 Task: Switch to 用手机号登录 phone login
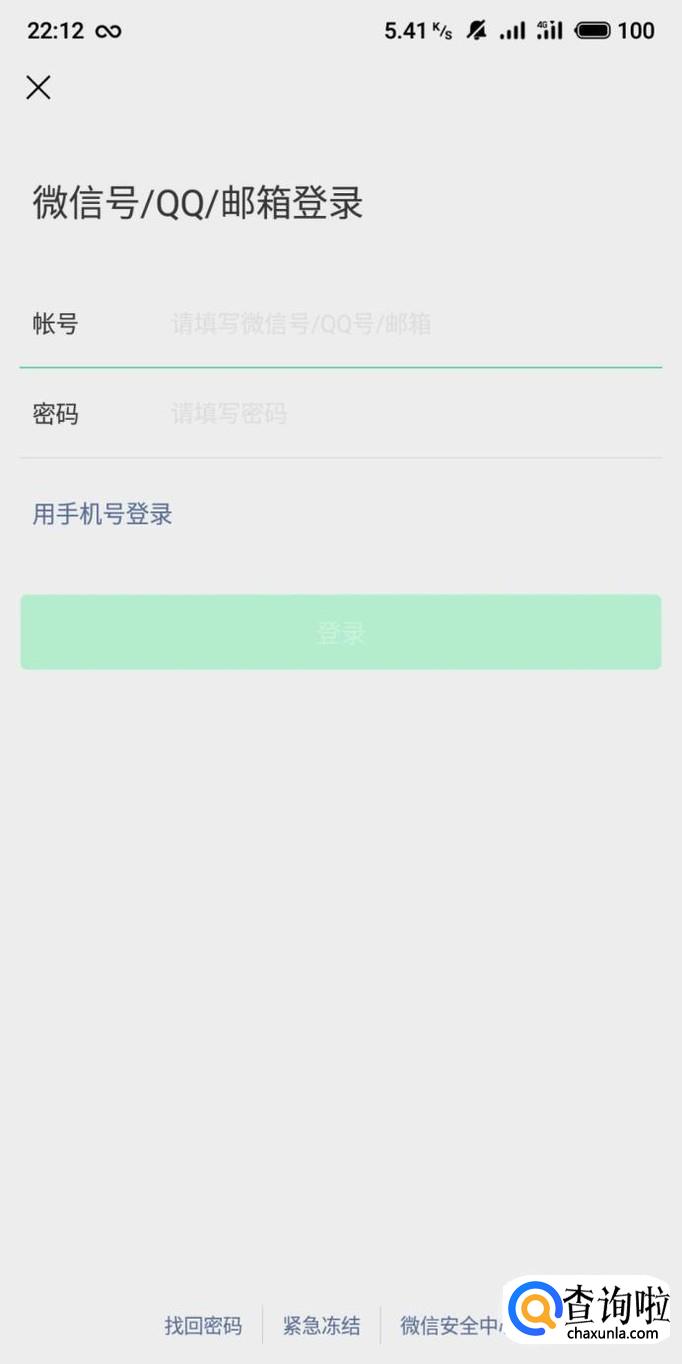[x=103, y=514]
